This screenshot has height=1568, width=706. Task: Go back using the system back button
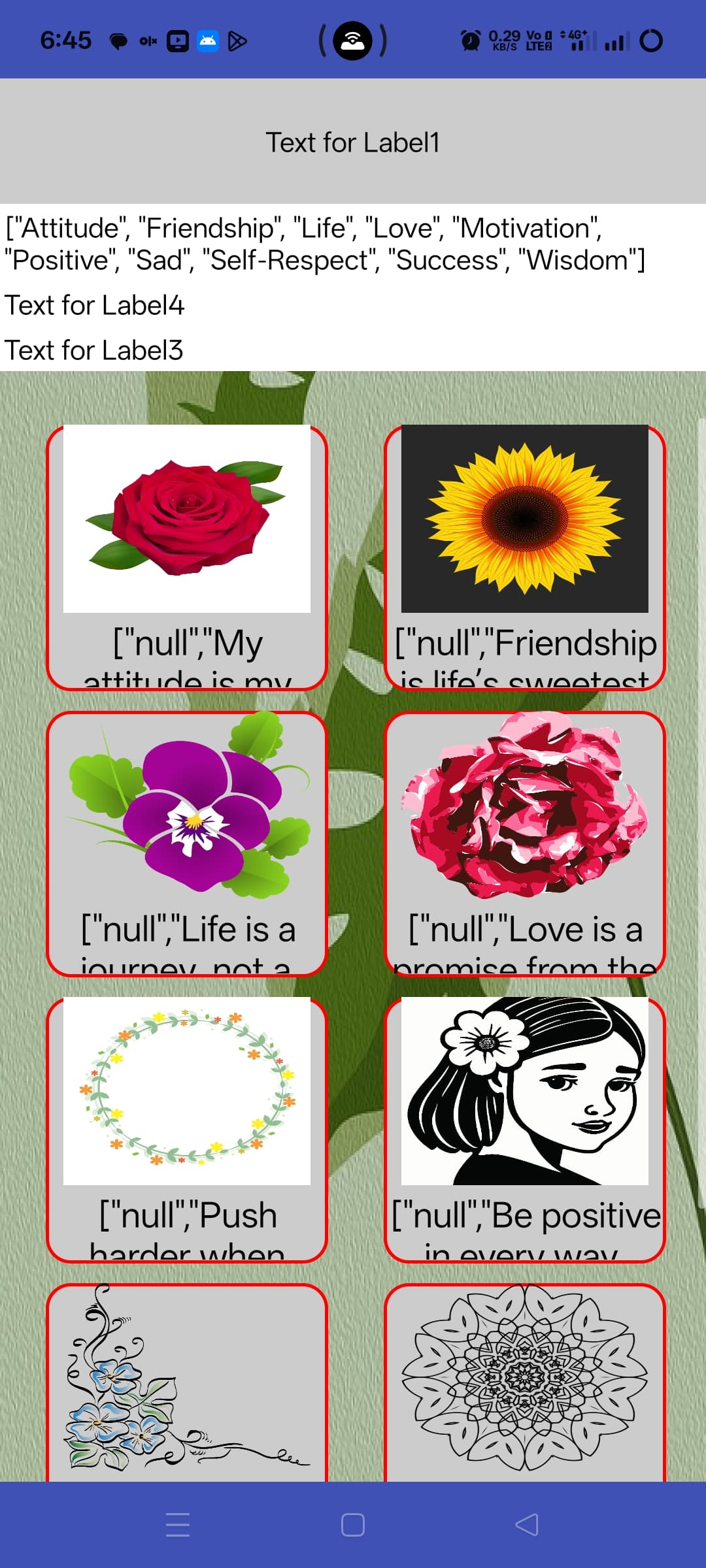[x=527, y=1525]
